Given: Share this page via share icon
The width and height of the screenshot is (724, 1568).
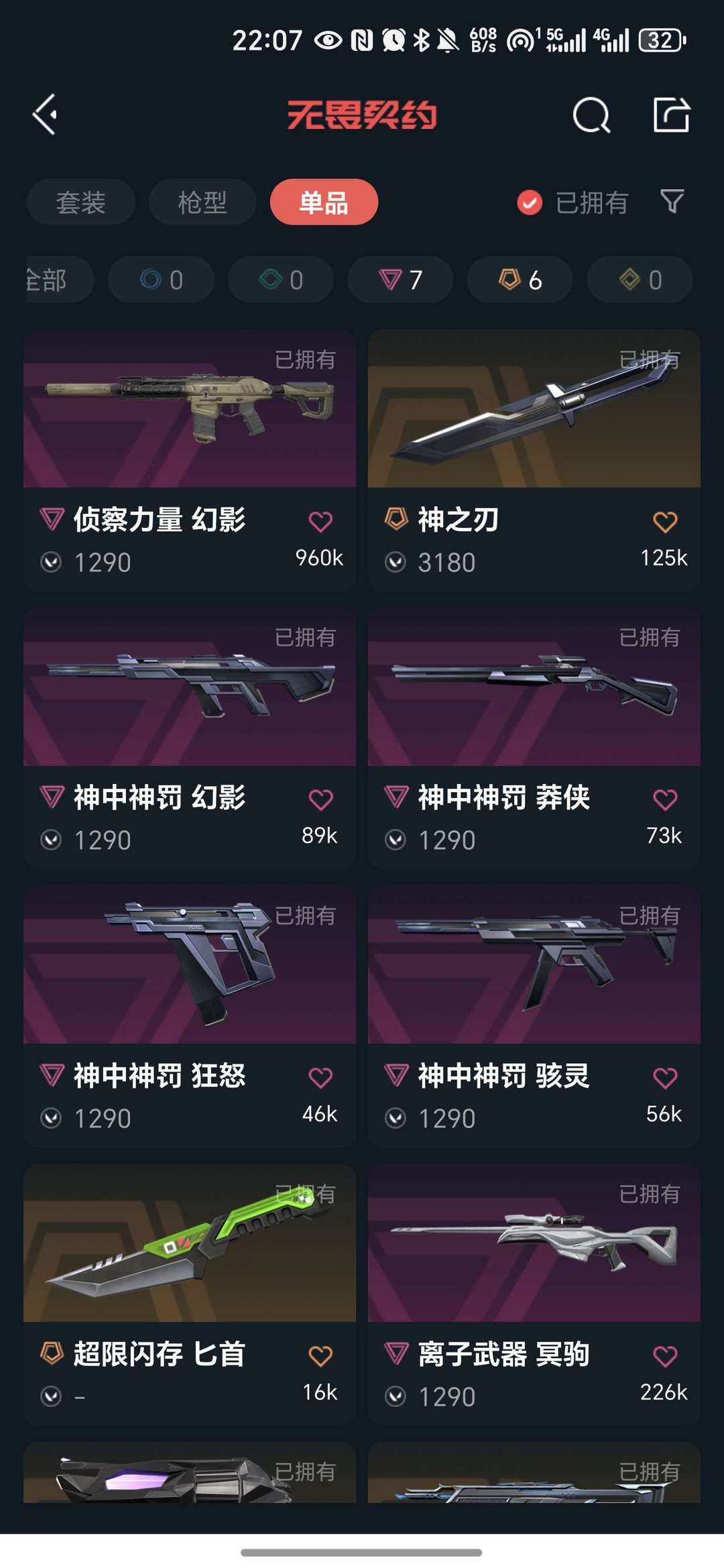Looking at the screenshot, I should [672, 115].
